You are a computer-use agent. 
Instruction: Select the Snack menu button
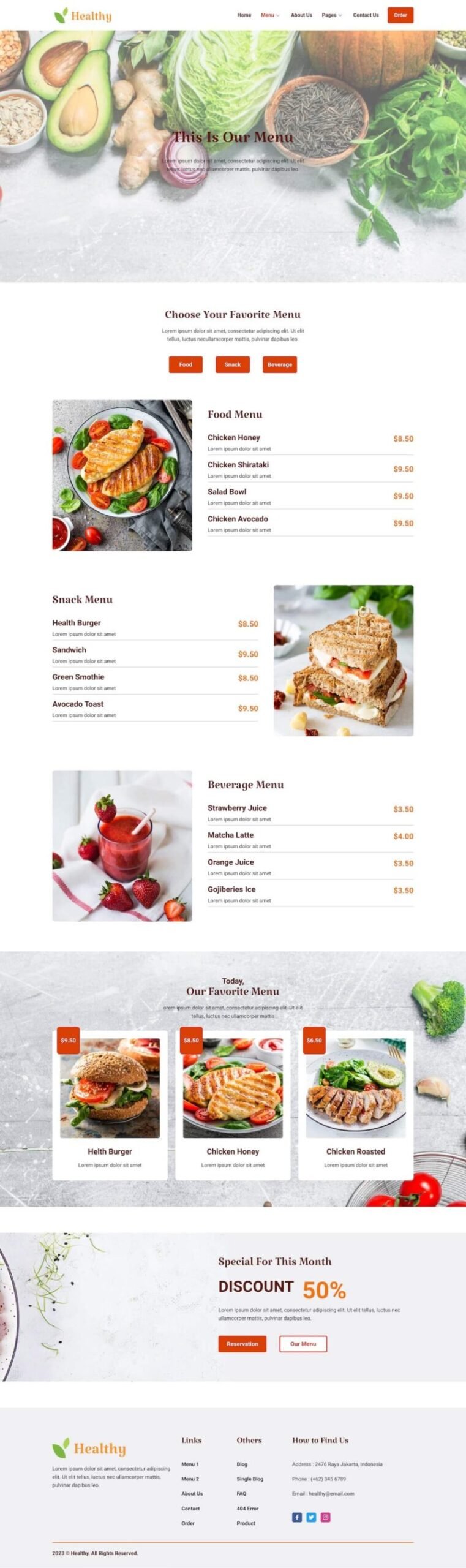(232, 364)
